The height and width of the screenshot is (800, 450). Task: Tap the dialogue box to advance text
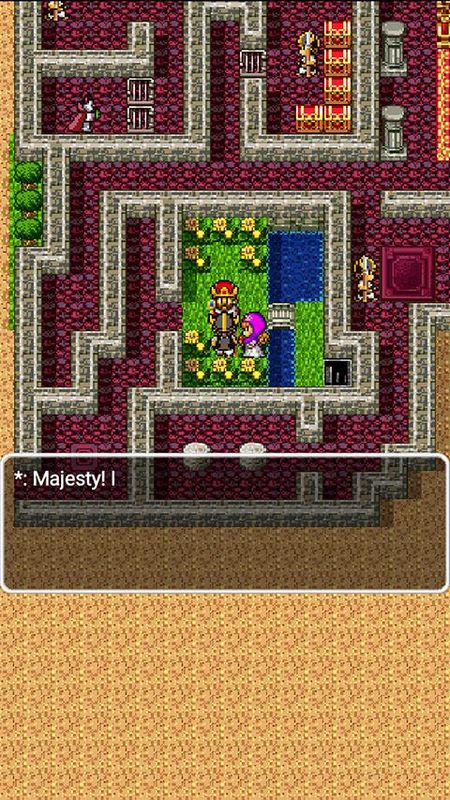[x=225, y=523]
